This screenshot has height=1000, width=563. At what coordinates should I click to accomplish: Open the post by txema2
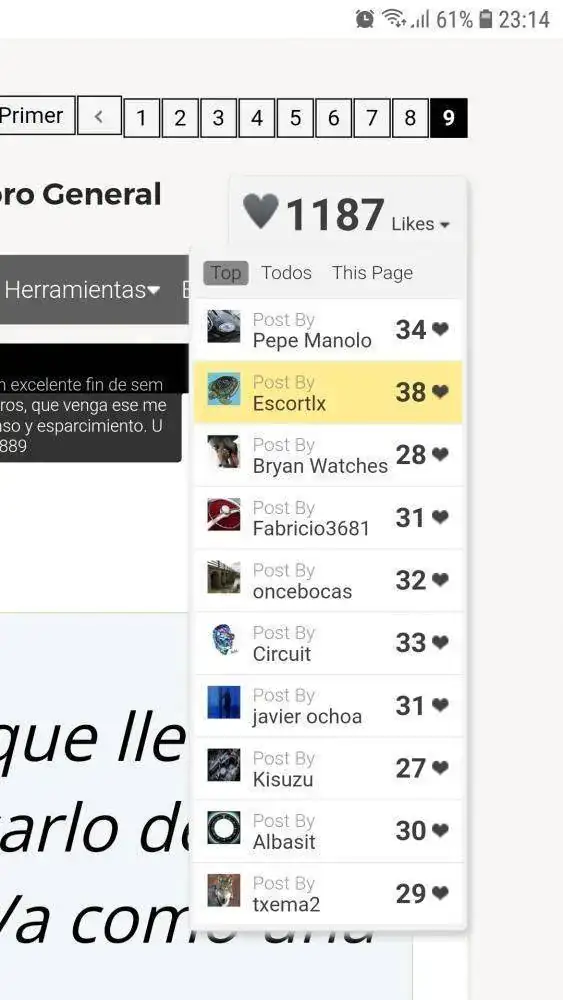pyautogui.click(x=328, y=892)
